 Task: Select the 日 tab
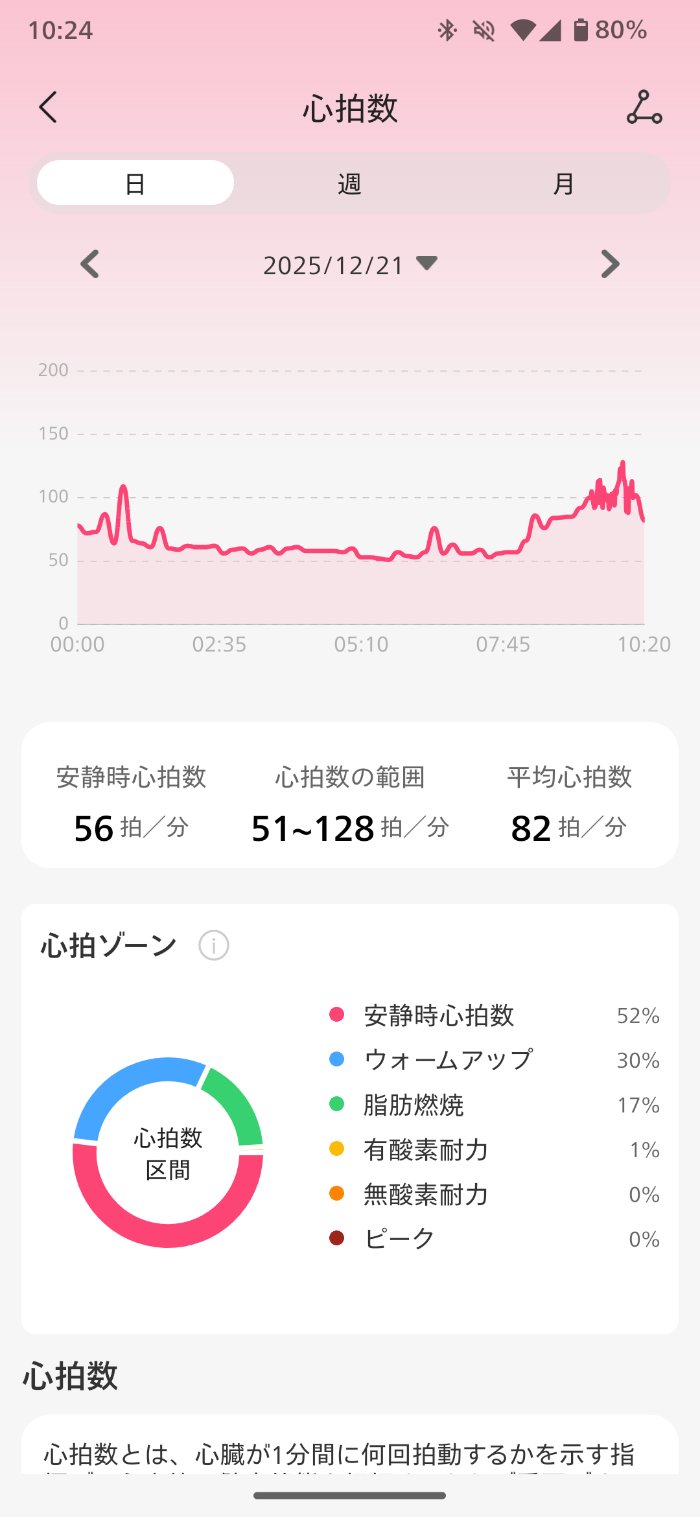click(135, 184)
